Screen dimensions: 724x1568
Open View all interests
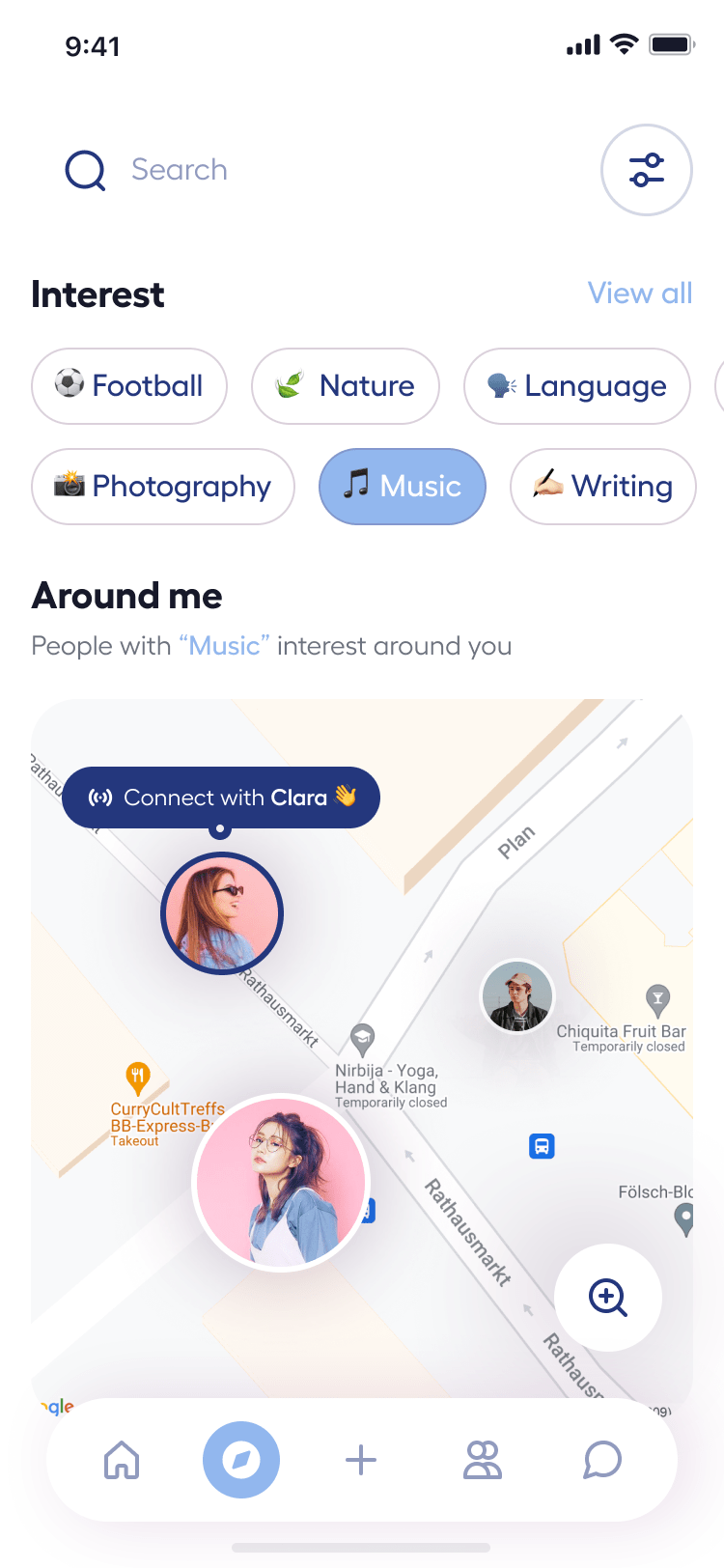click(640, 293)
